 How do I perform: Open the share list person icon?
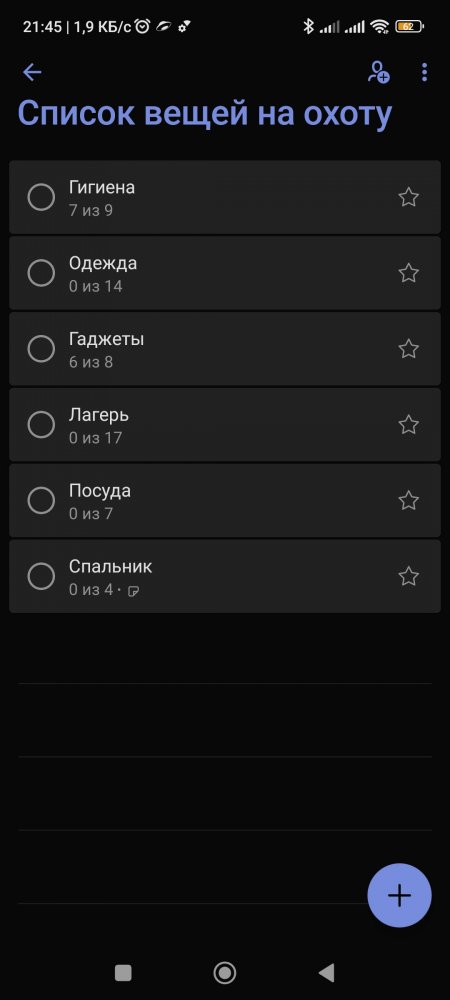pyautogui.click(x=378, y=72)
